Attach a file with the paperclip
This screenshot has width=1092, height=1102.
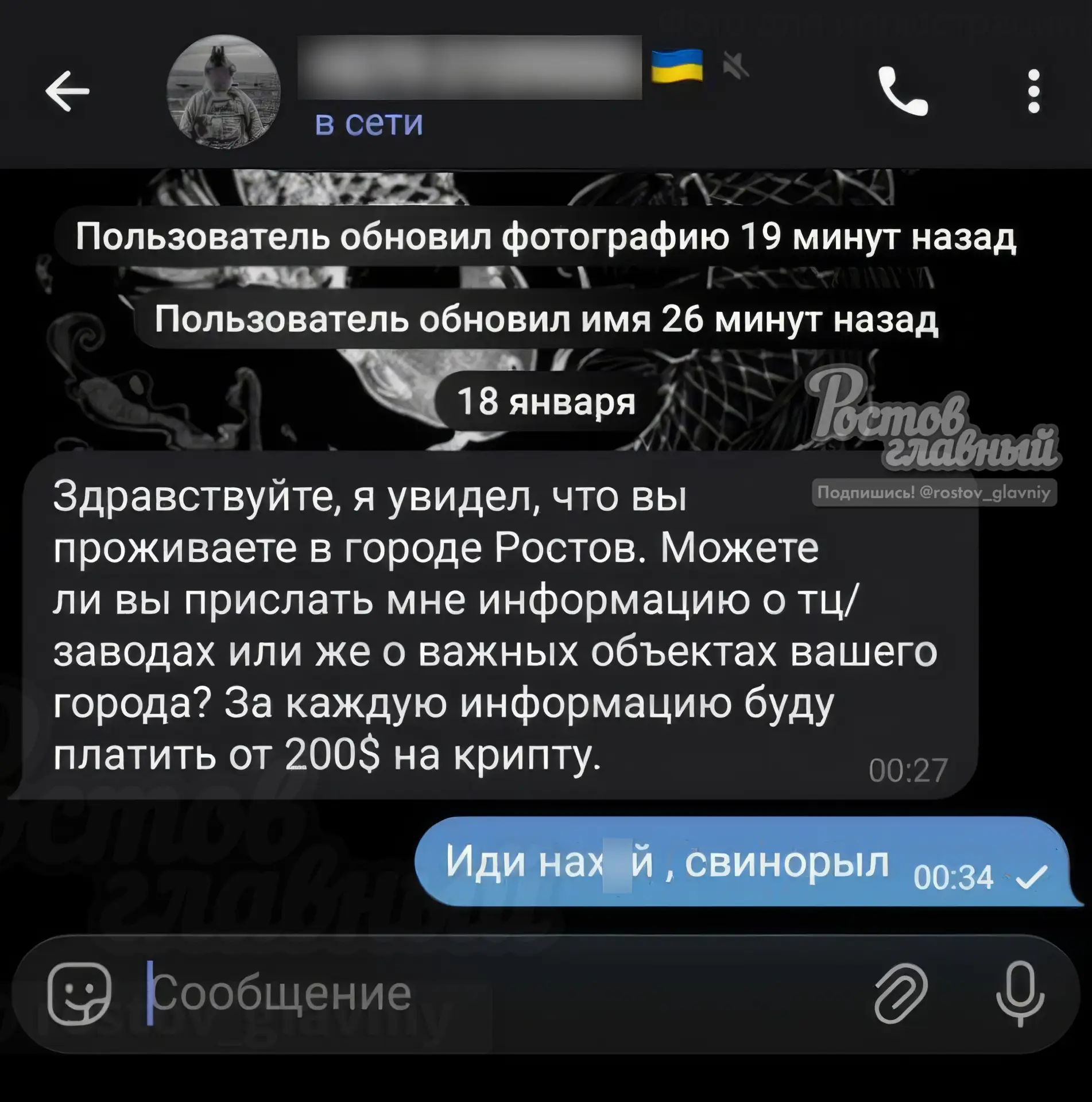point(900,994)
